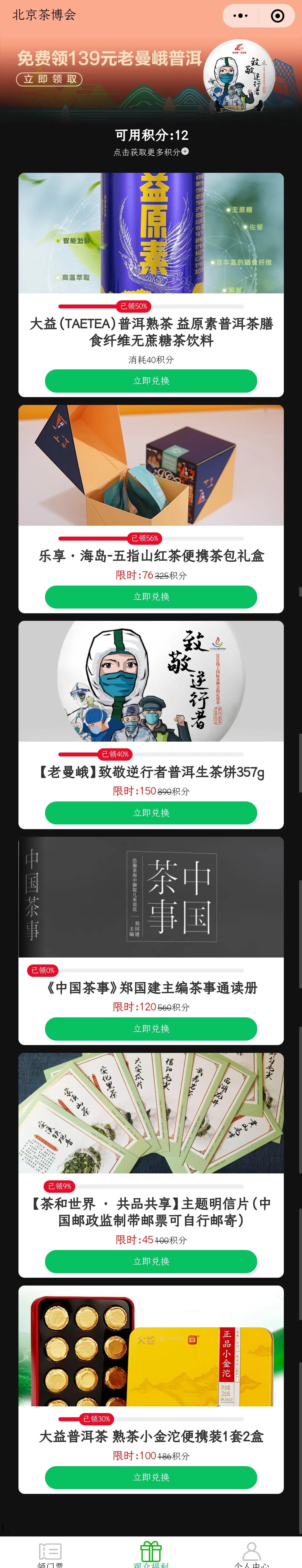
Task: Redeem the 乐享·海岛 五指山红茶 gift box
Action: point(151,596)
